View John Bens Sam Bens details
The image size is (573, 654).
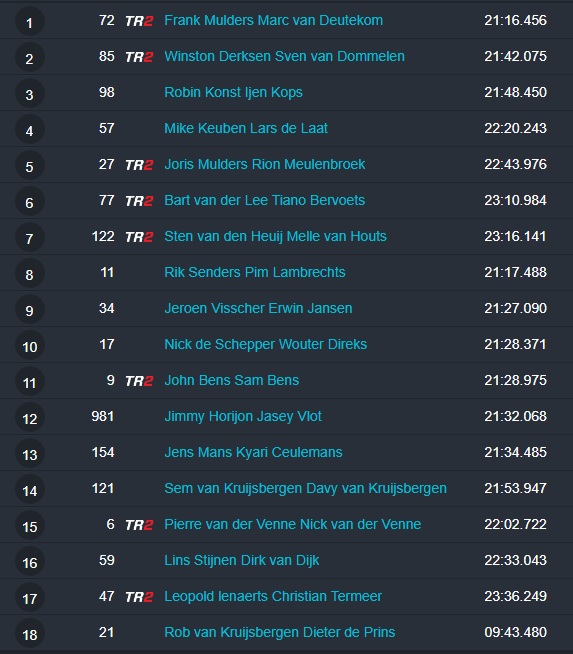[232, 380]
